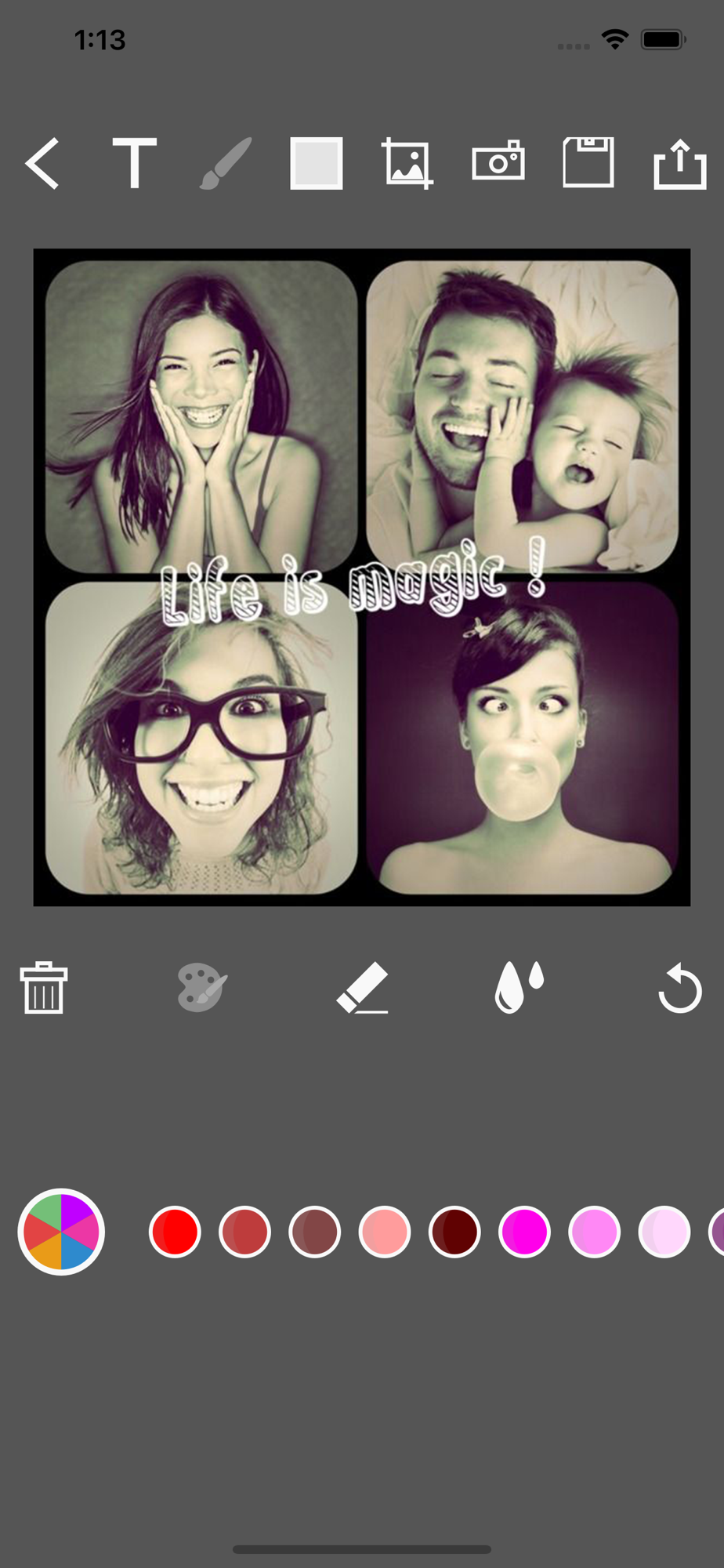Select the text tool

(134, 163)
